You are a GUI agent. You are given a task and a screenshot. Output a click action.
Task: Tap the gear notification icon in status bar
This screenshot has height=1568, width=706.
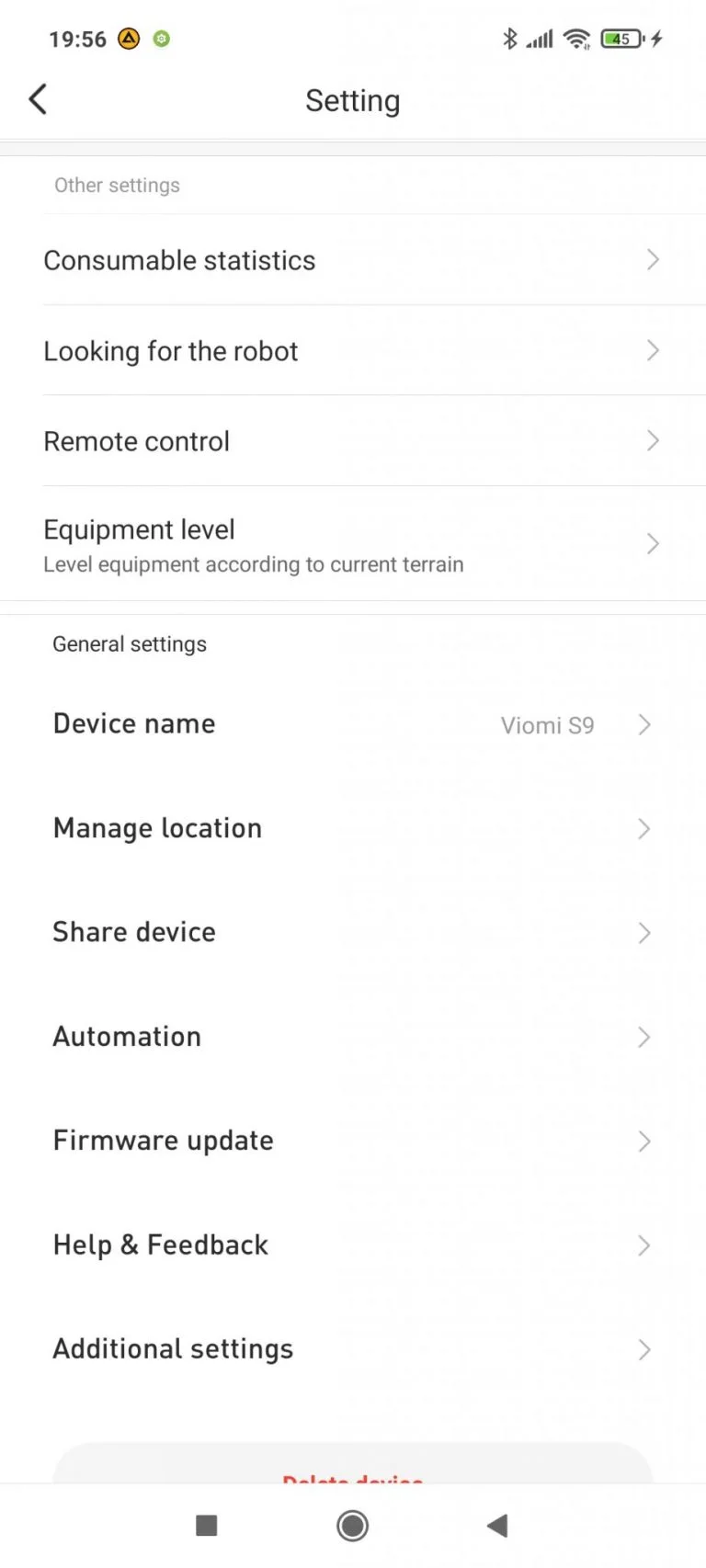[160, 39]
